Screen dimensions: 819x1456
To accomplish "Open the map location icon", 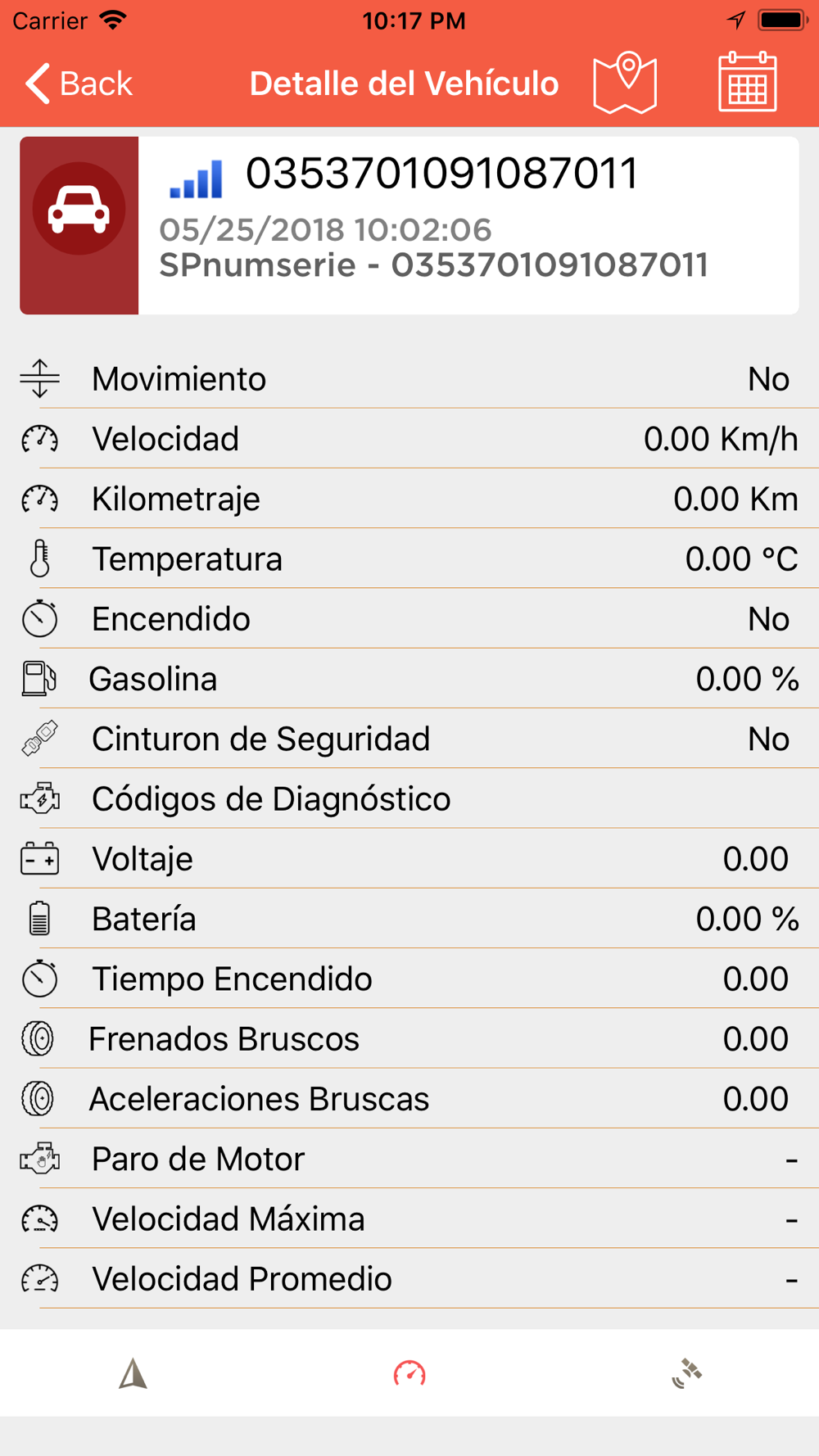I will pos(625,83).
